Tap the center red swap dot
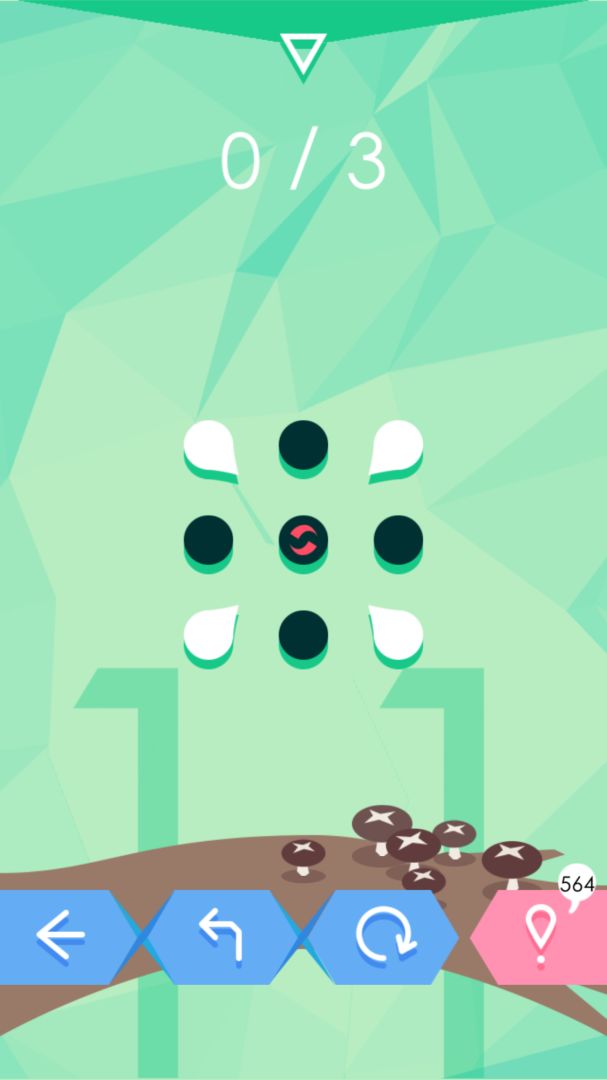The image size is (607, 1080). click(303, 541)
